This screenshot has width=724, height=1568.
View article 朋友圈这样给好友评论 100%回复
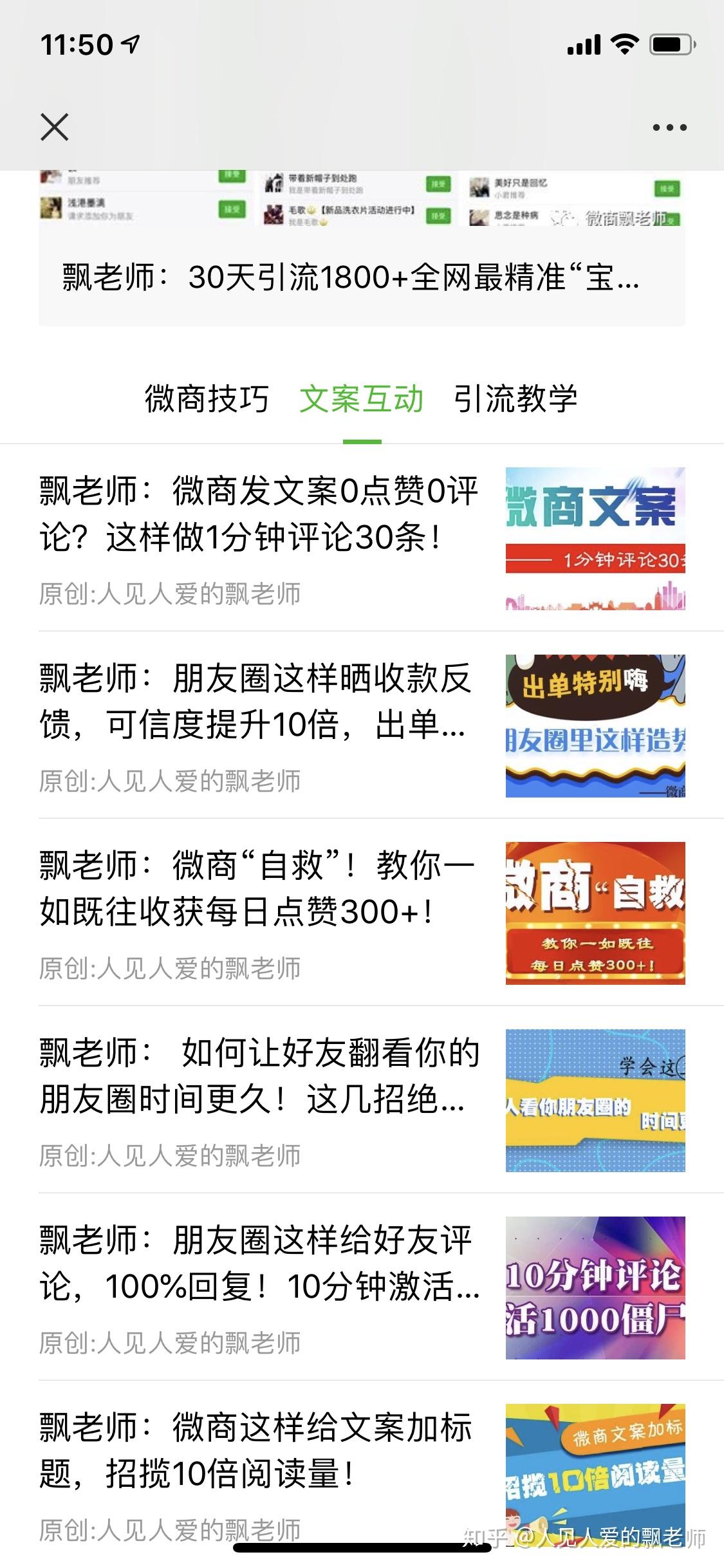pos(259,1263)
